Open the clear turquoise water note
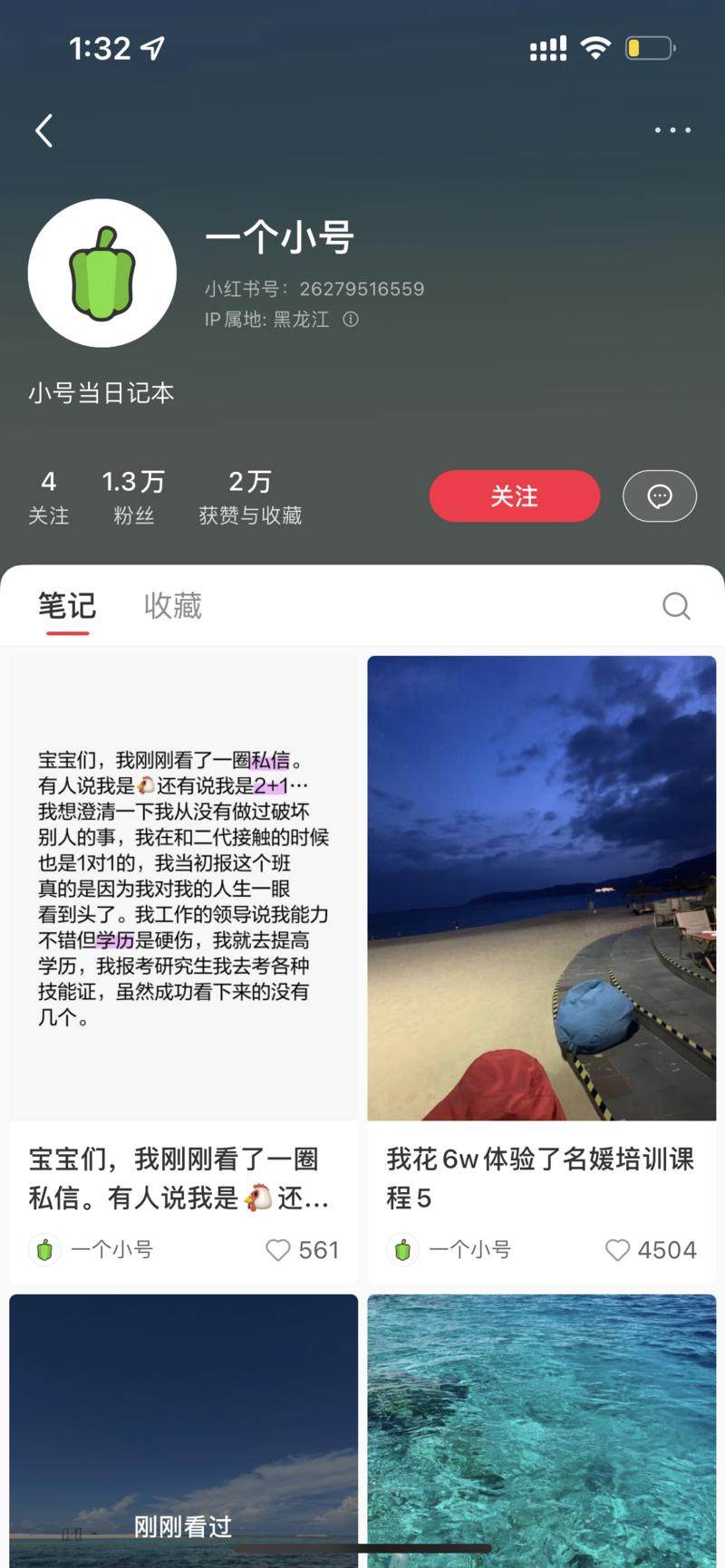 pyautogui.click(x=541, y=1431)
